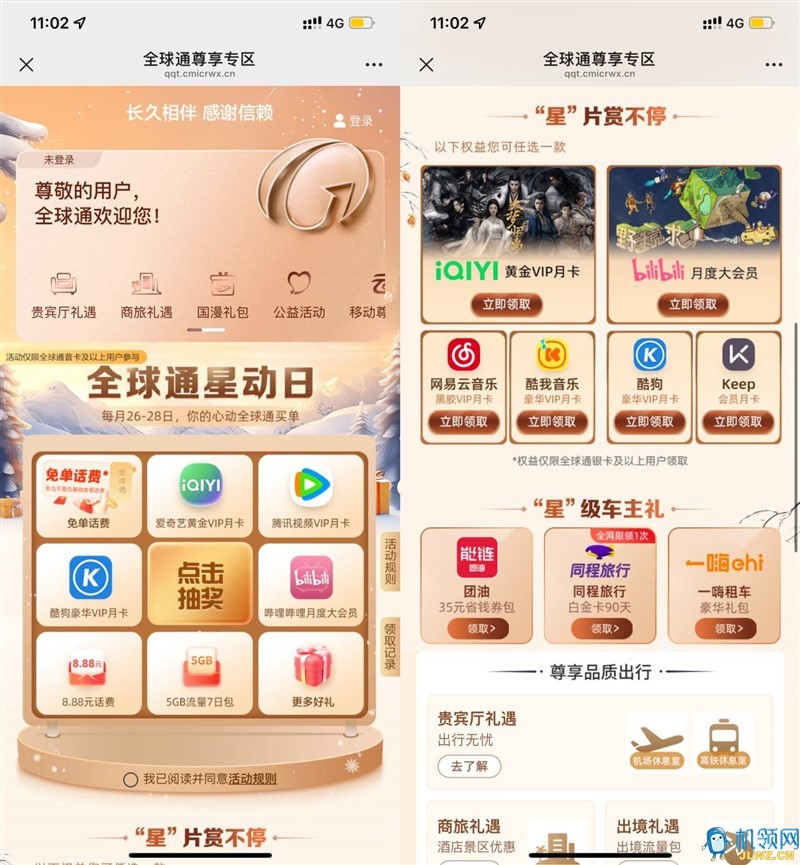Screen dimensions: 800x865
Task: Open 公益活动 shortcut
Action: [299, 294]
